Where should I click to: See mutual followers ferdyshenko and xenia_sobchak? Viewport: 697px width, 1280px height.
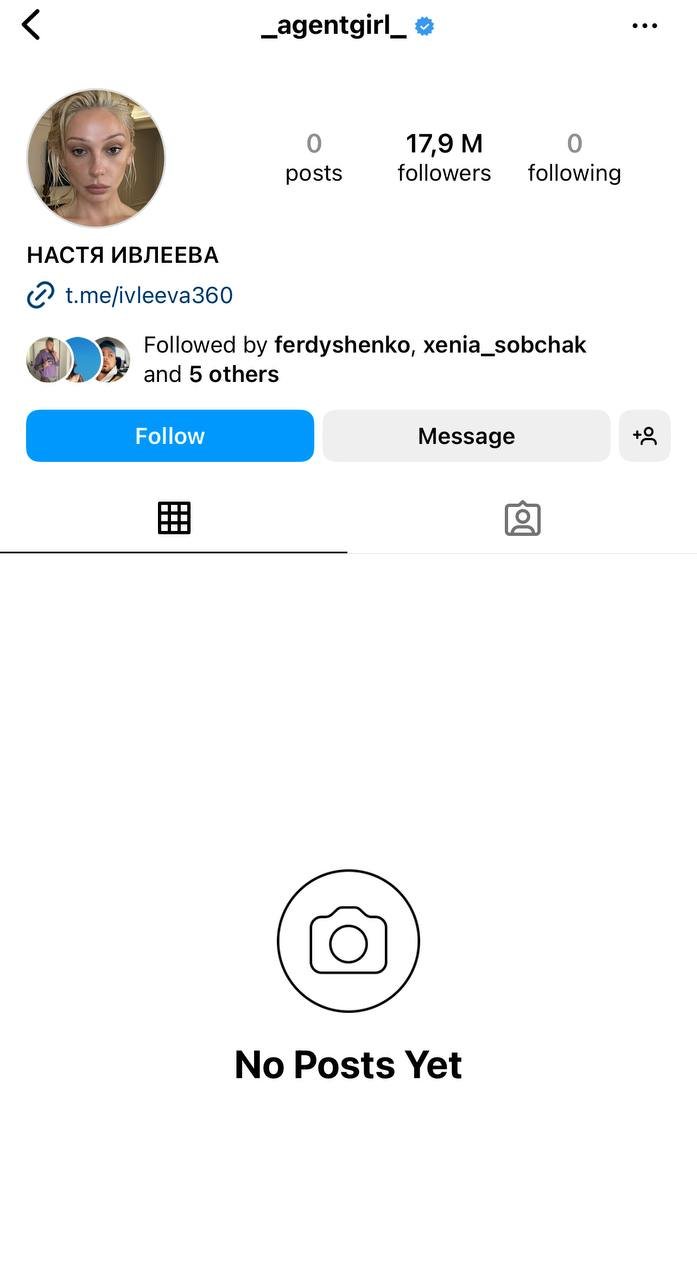364,359
